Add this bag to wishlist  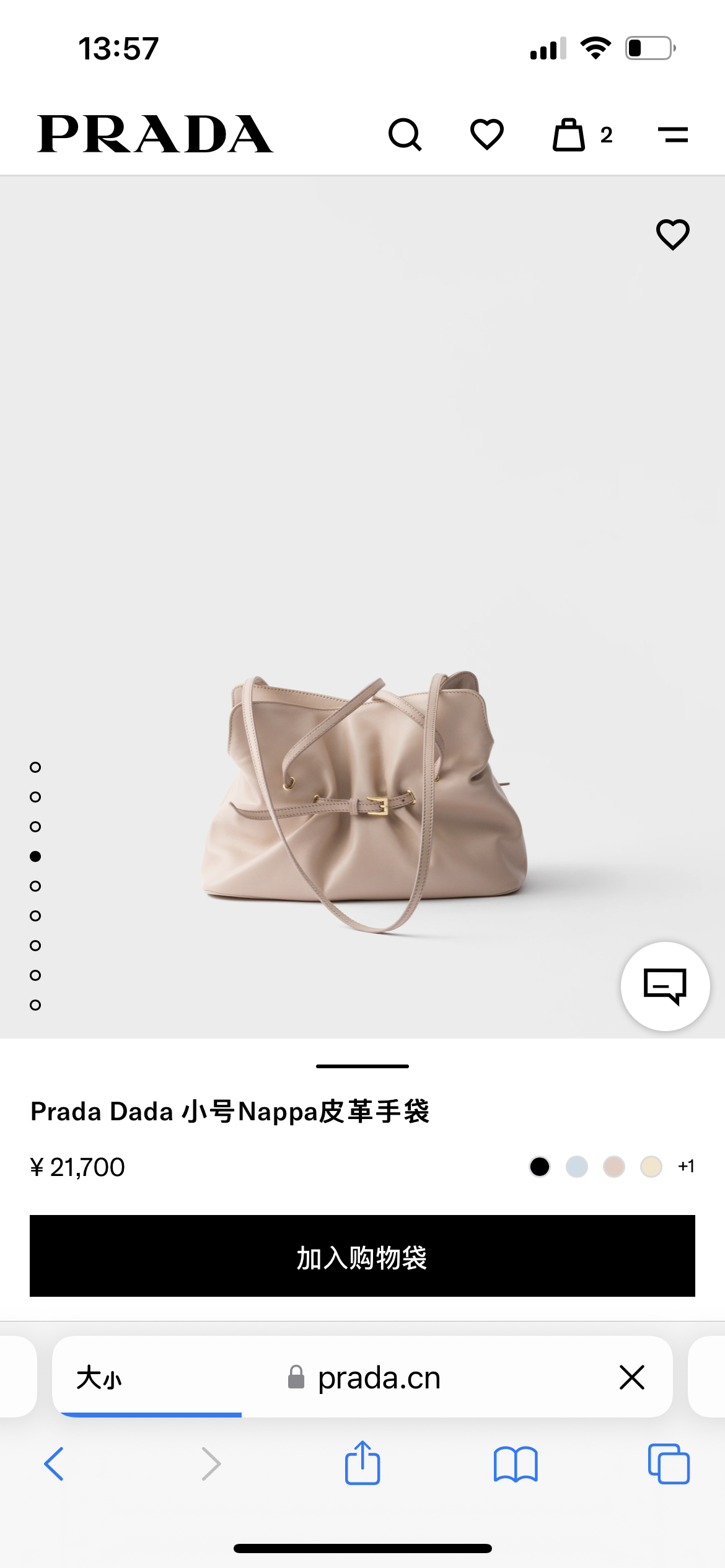point(673,235)
